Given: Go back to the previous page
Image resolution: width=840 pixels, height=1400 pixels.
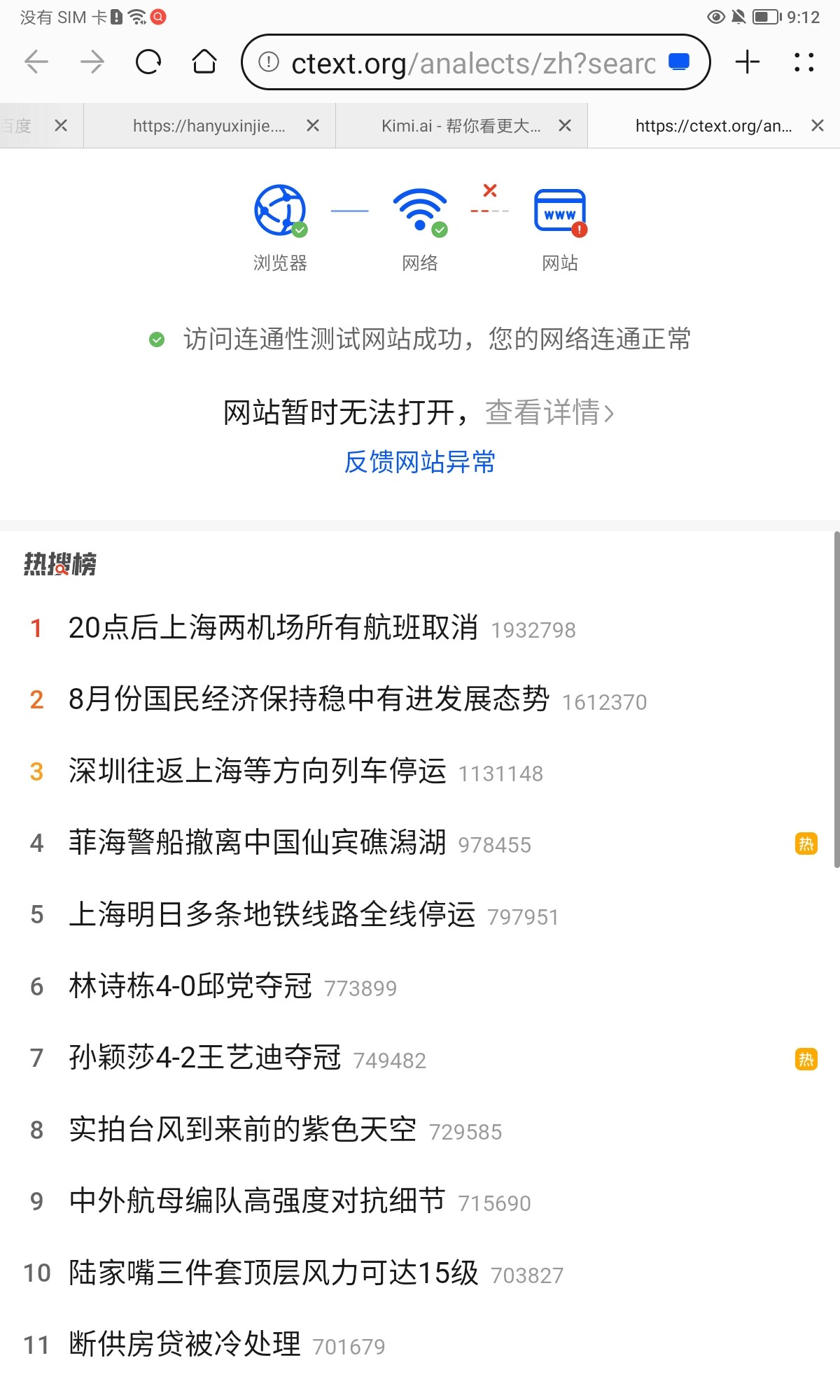Looking at the screenshot, I should (x=36, y=62).
